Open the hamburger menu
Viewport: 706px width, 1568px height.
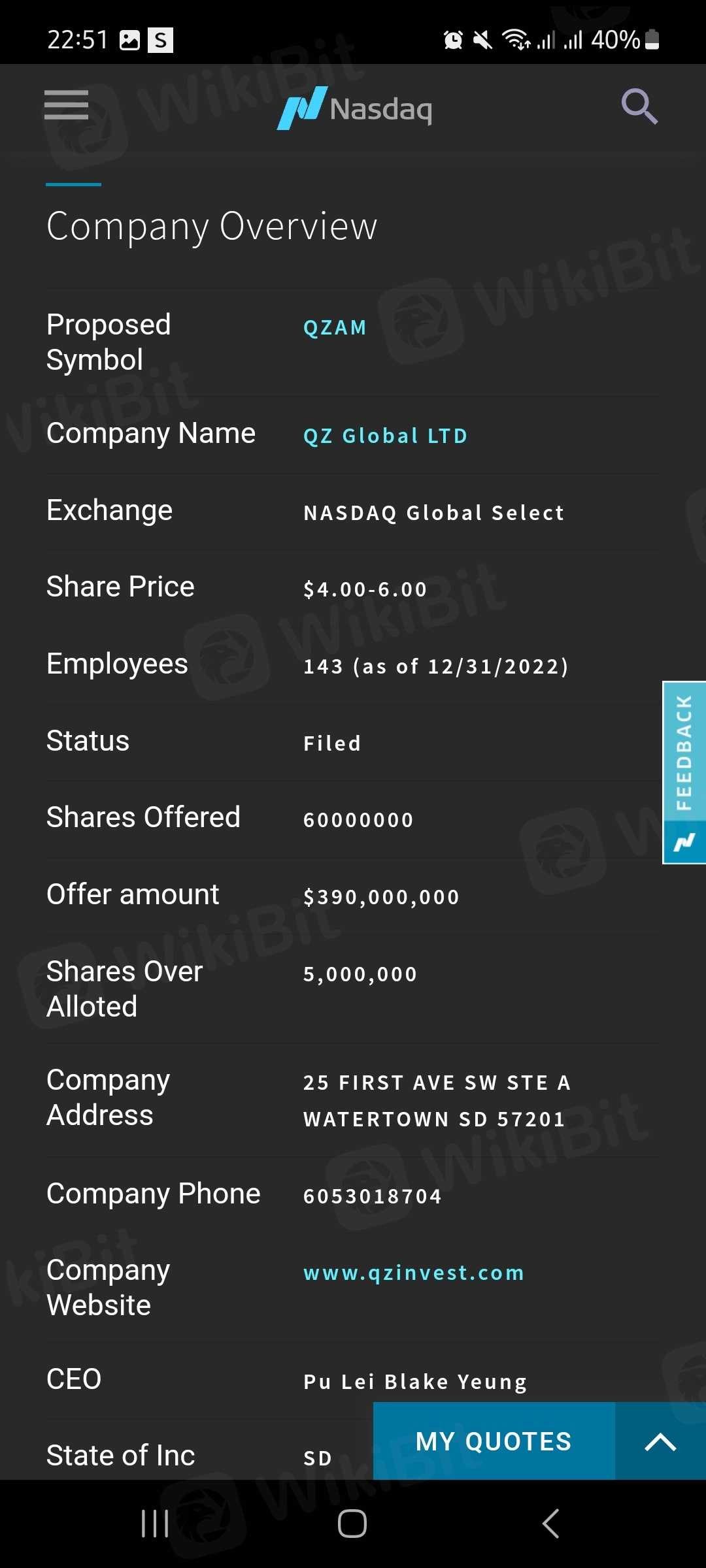(x=66, y=105)
